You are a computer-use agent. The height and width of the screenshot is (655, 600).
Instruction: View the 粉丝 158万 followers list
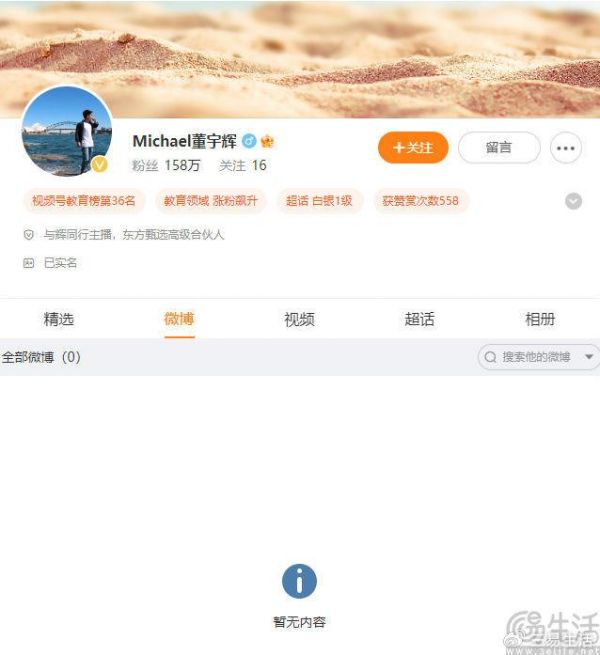pyautogui.click(x=167, y=165)
